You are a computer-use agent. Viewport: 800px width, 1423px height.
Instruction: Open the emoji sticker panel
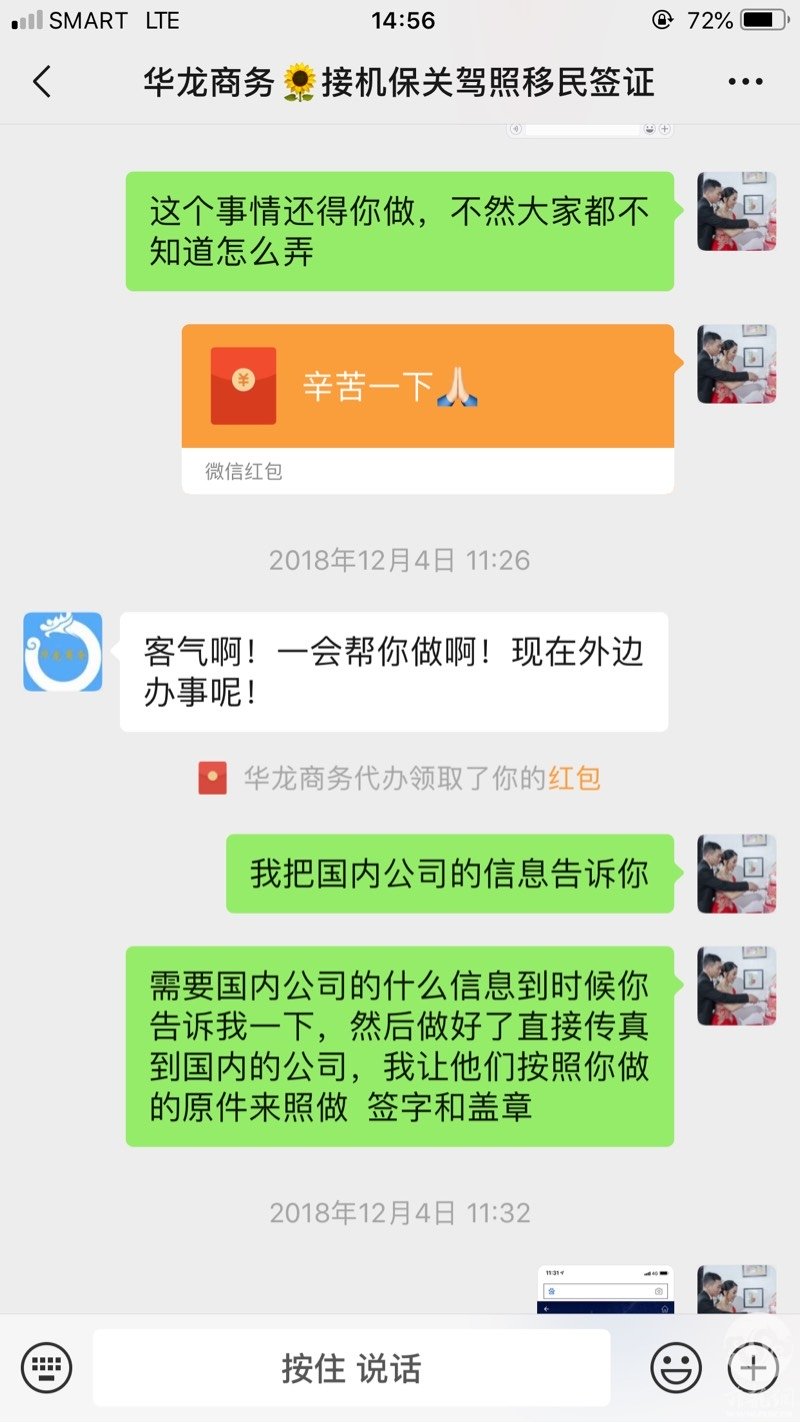click(x=676, y=1368)
